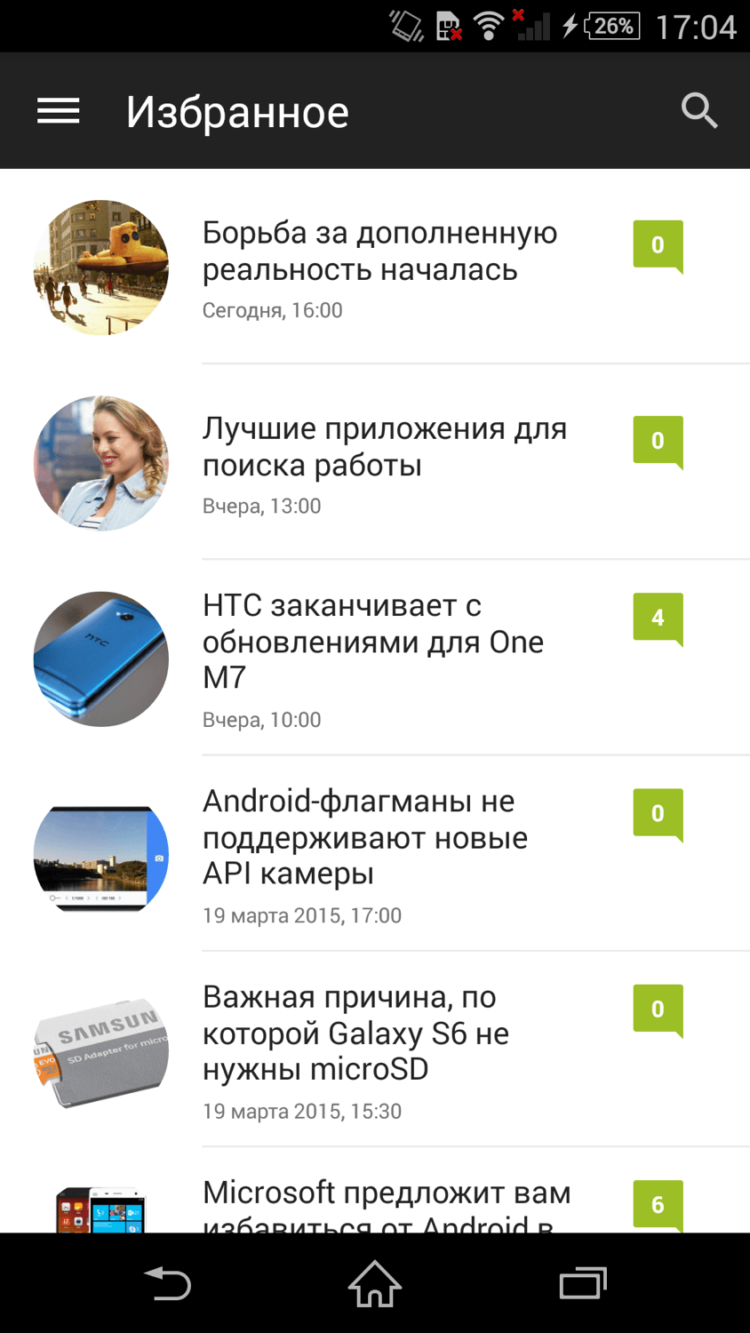Viewport: 750px width, 1333px height.
Task: Open search in Избранное
Action: 699,111
